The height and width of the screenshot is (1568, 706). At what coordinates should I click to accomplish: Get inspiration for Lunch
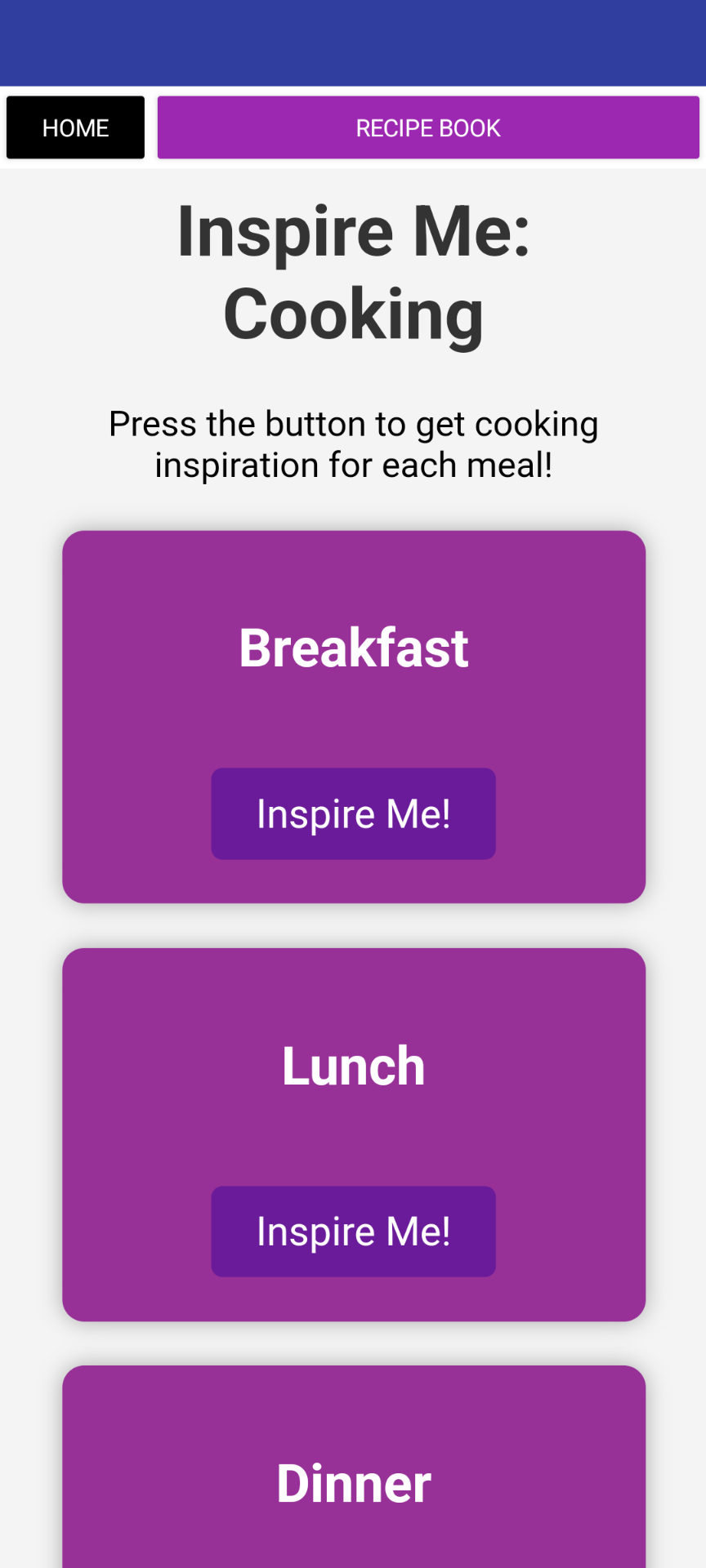point(353,1231)
